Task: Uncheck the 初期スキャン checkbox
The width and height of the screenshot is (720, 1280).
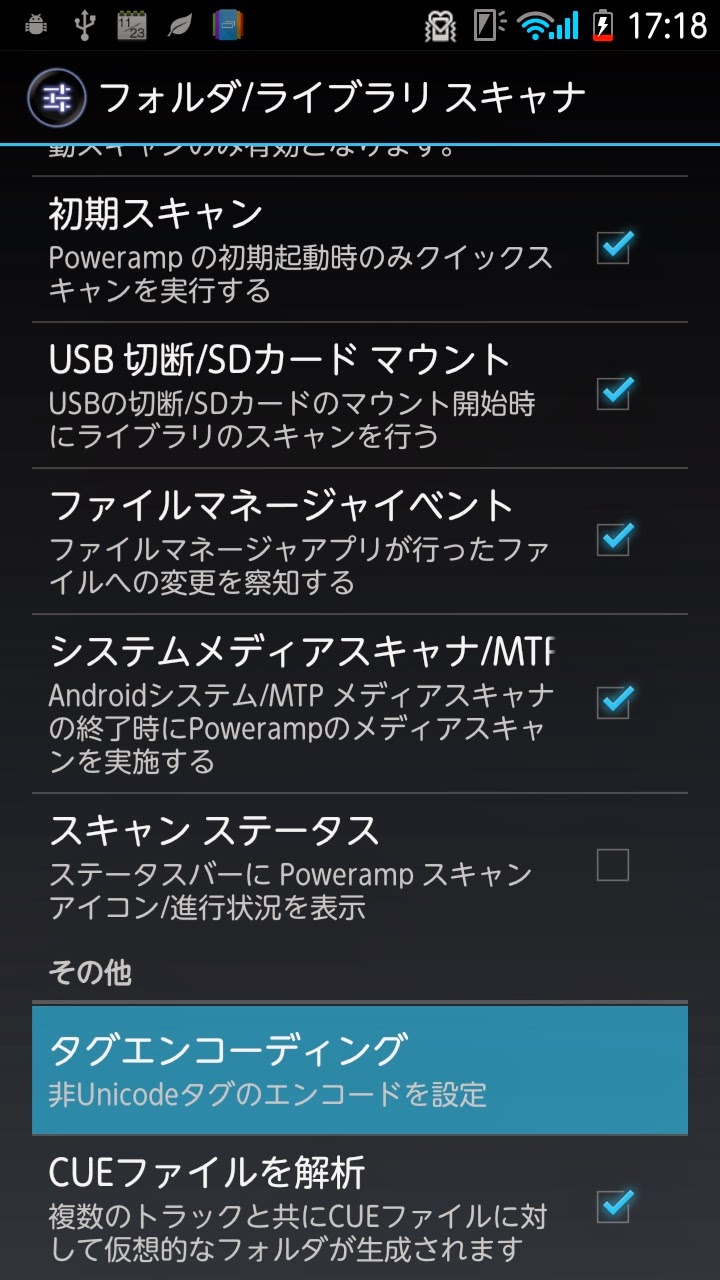Action: point(613,247)
